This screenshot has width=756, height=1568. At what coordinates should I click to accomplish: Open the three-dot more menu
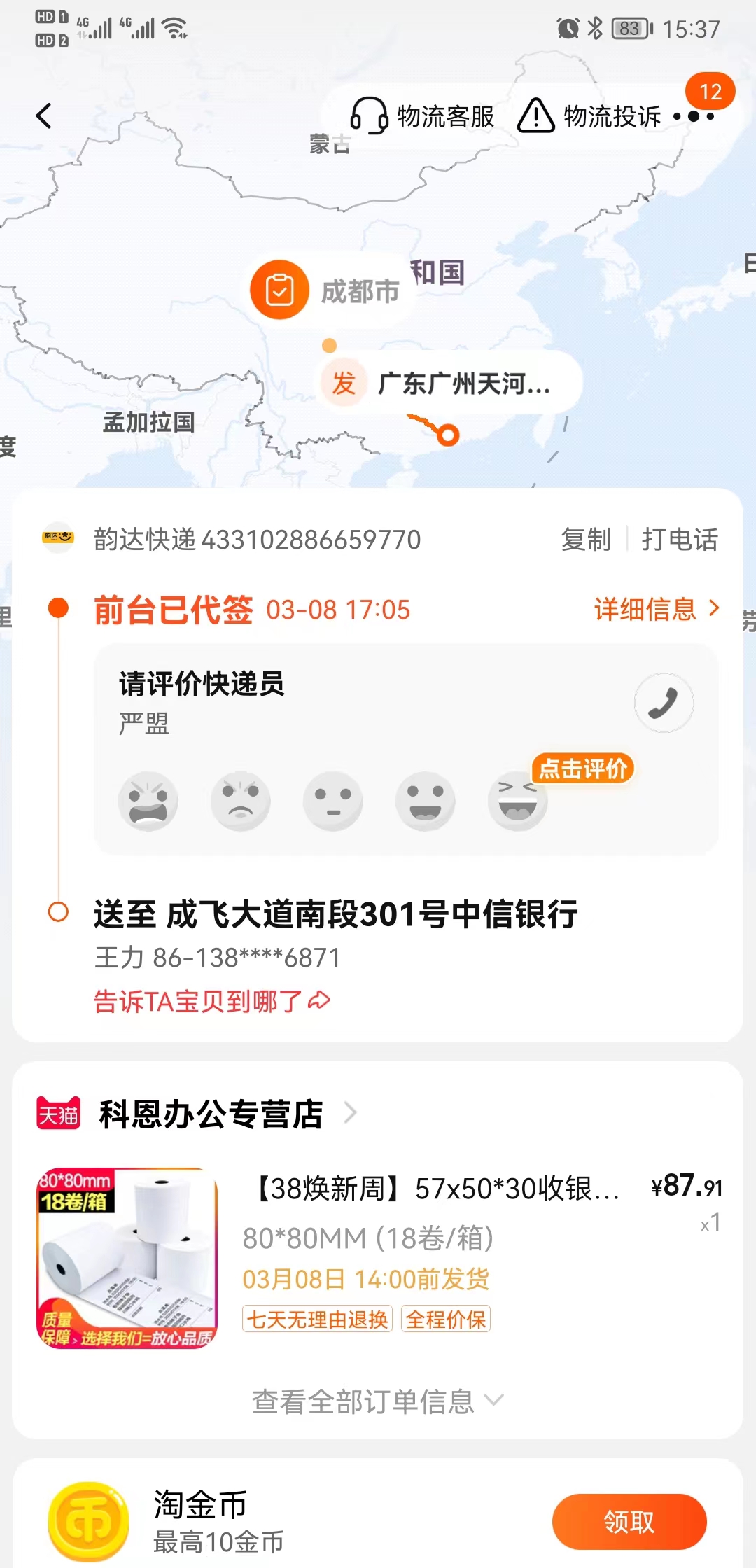[x=694, y=116]
